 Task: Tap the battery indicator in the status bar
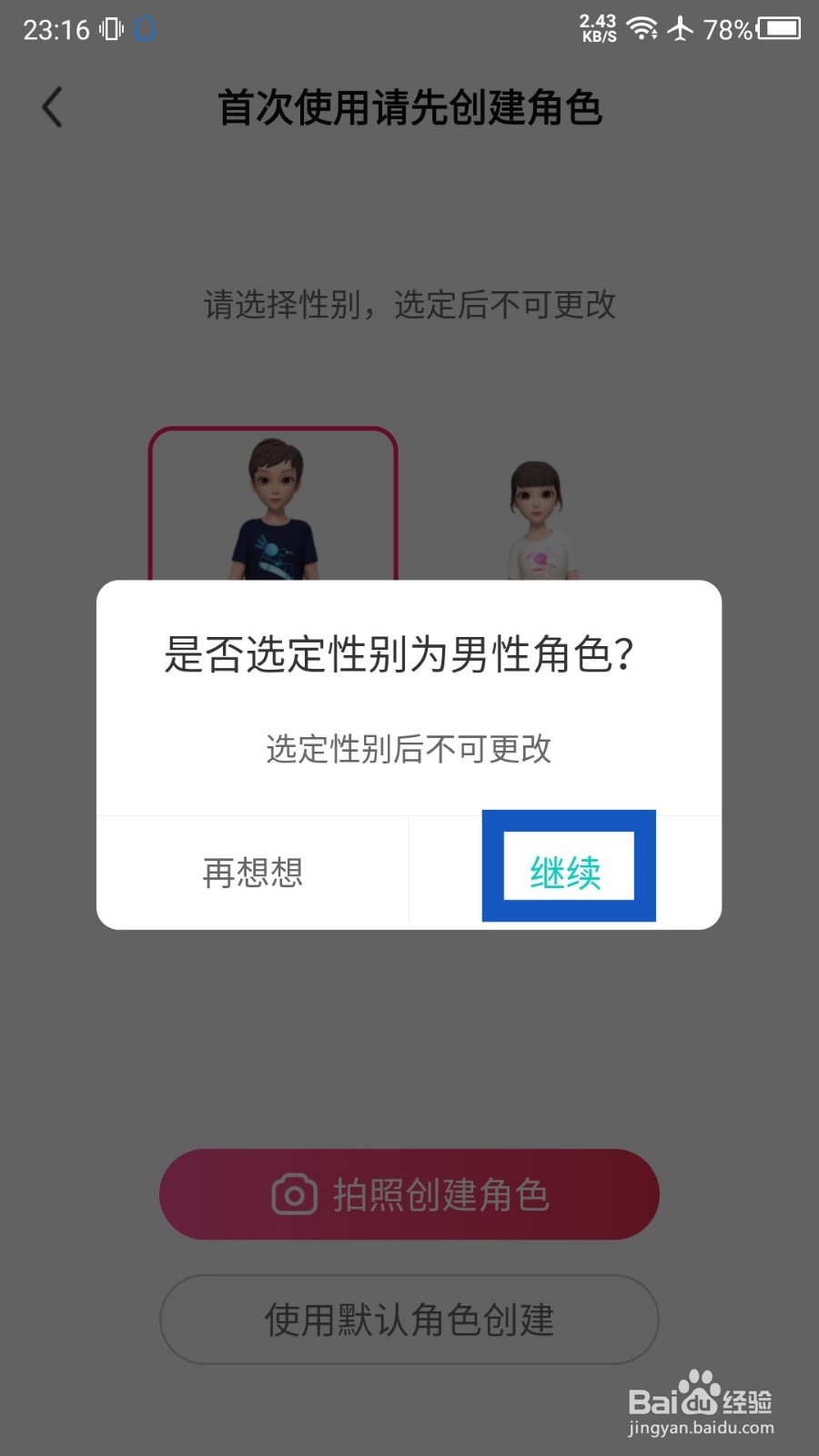point(781,28)
